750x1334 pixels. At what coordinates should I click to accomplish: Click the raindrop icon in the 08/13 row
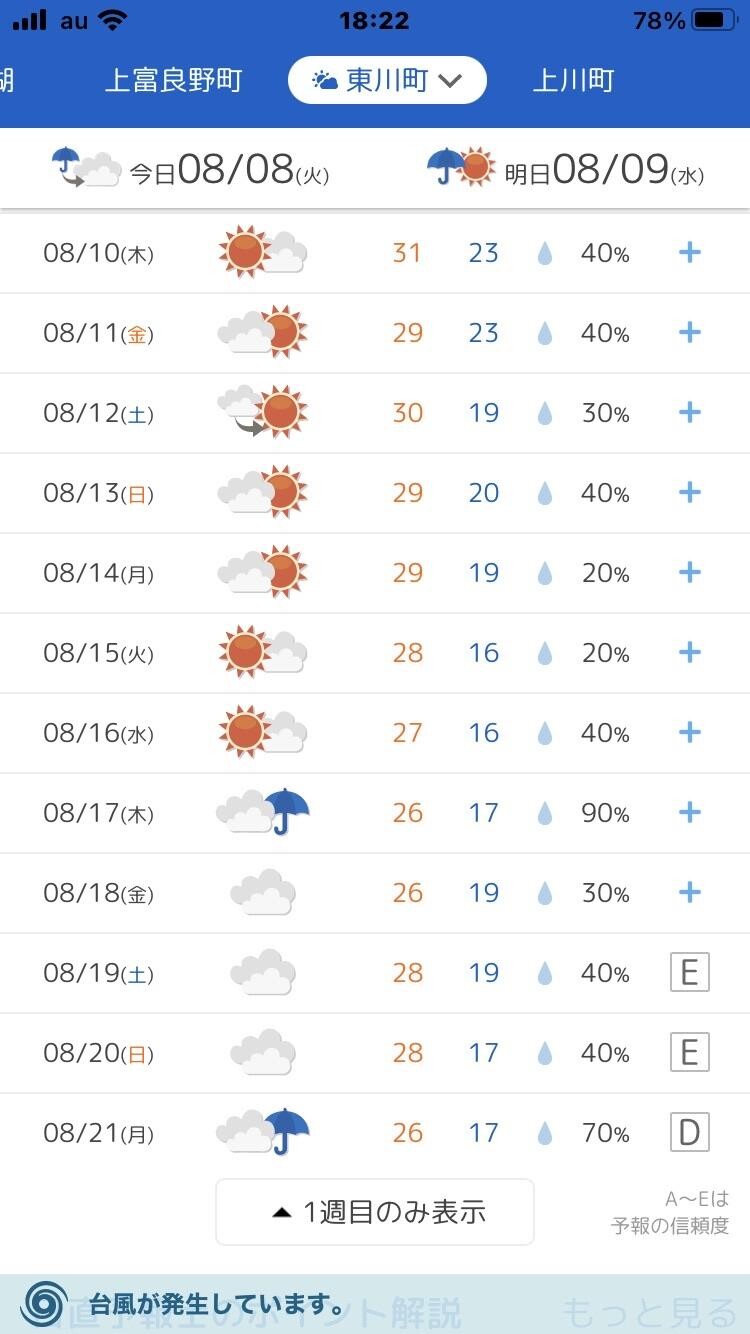[x=544, y=492]
